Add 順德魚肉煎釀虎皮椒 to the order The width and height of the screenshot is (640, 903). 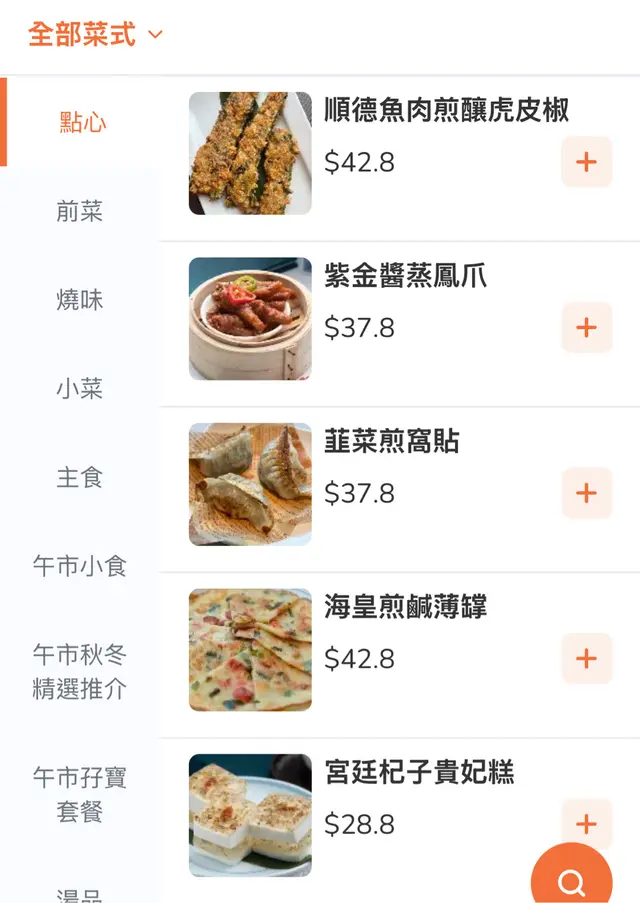click(586, 162)
